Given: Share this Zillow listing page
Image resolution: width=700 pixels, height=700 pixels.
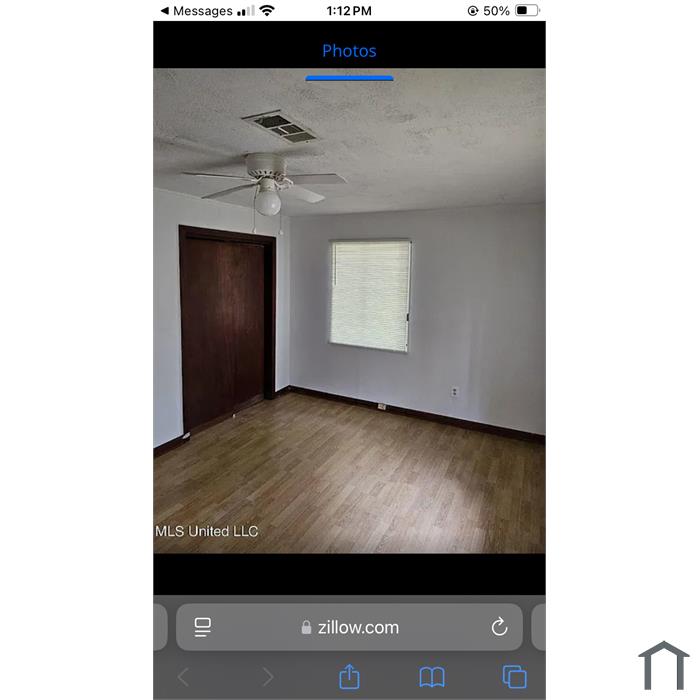Looking at the screenshot, I should (x=349, y=677).
